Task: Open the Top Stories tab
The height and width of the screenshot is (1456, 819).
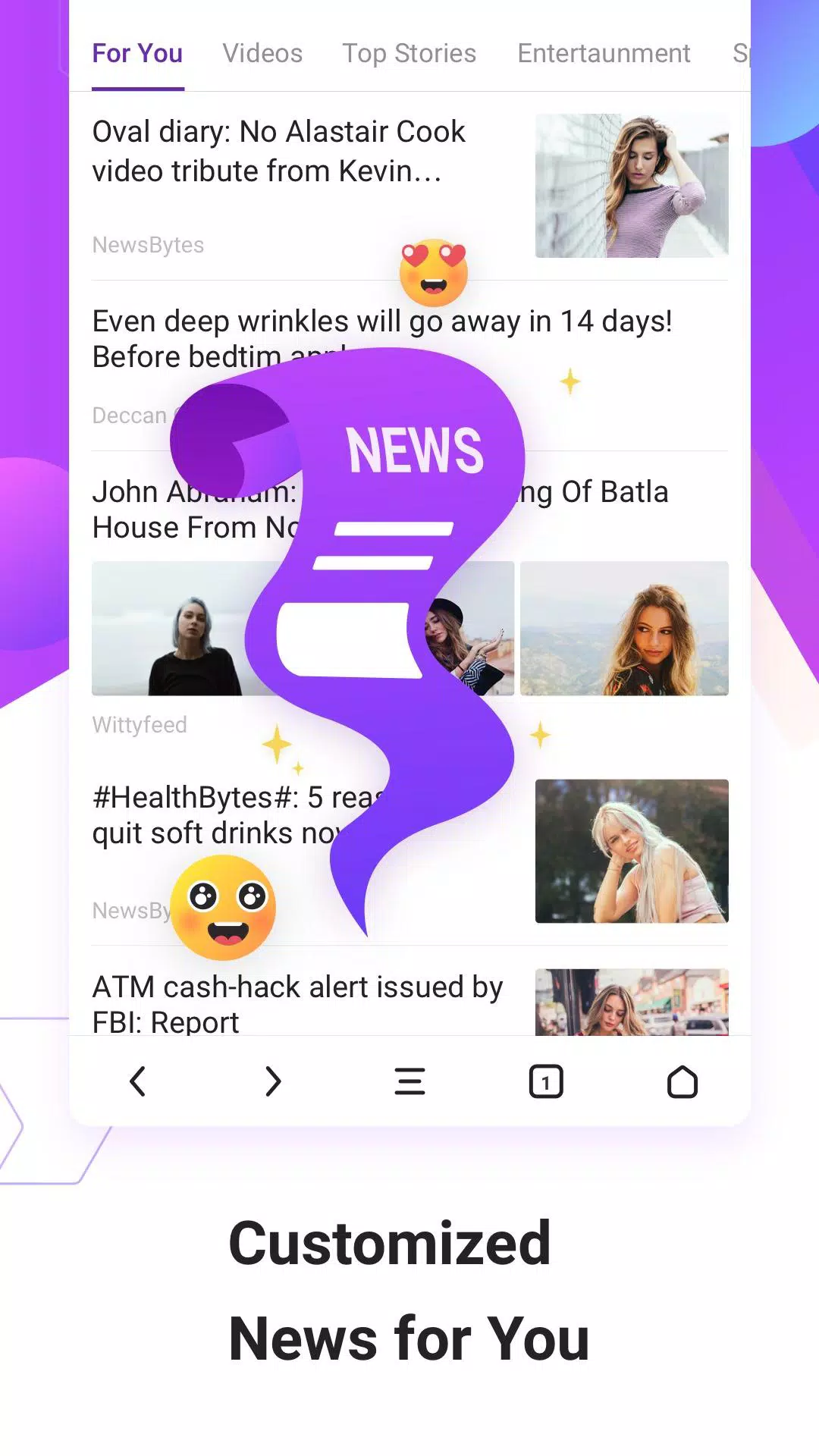Action: click(409, 53)
